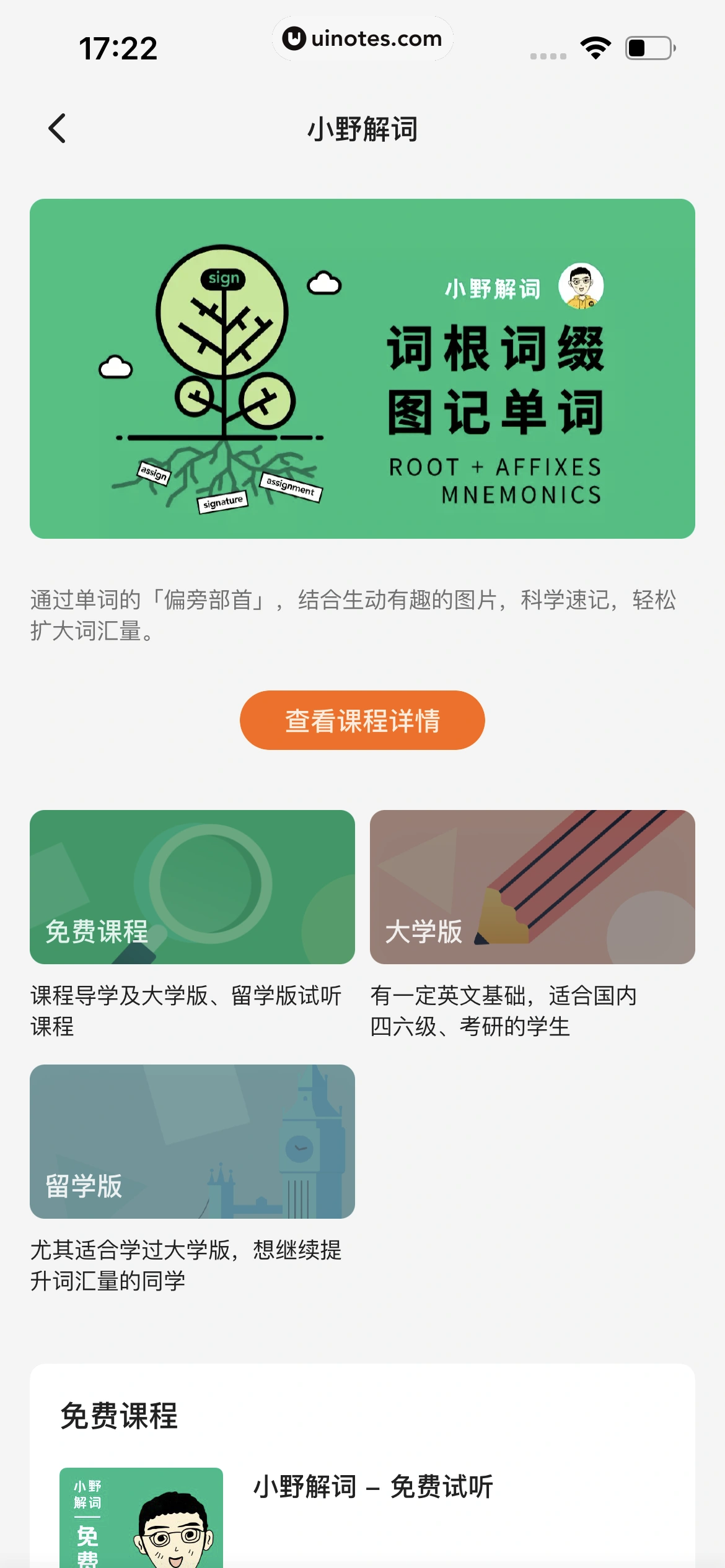This screenshot has height=1568, width=725.
Task: Tap the uinotes.com logo pill
Action: click(362, 38)
